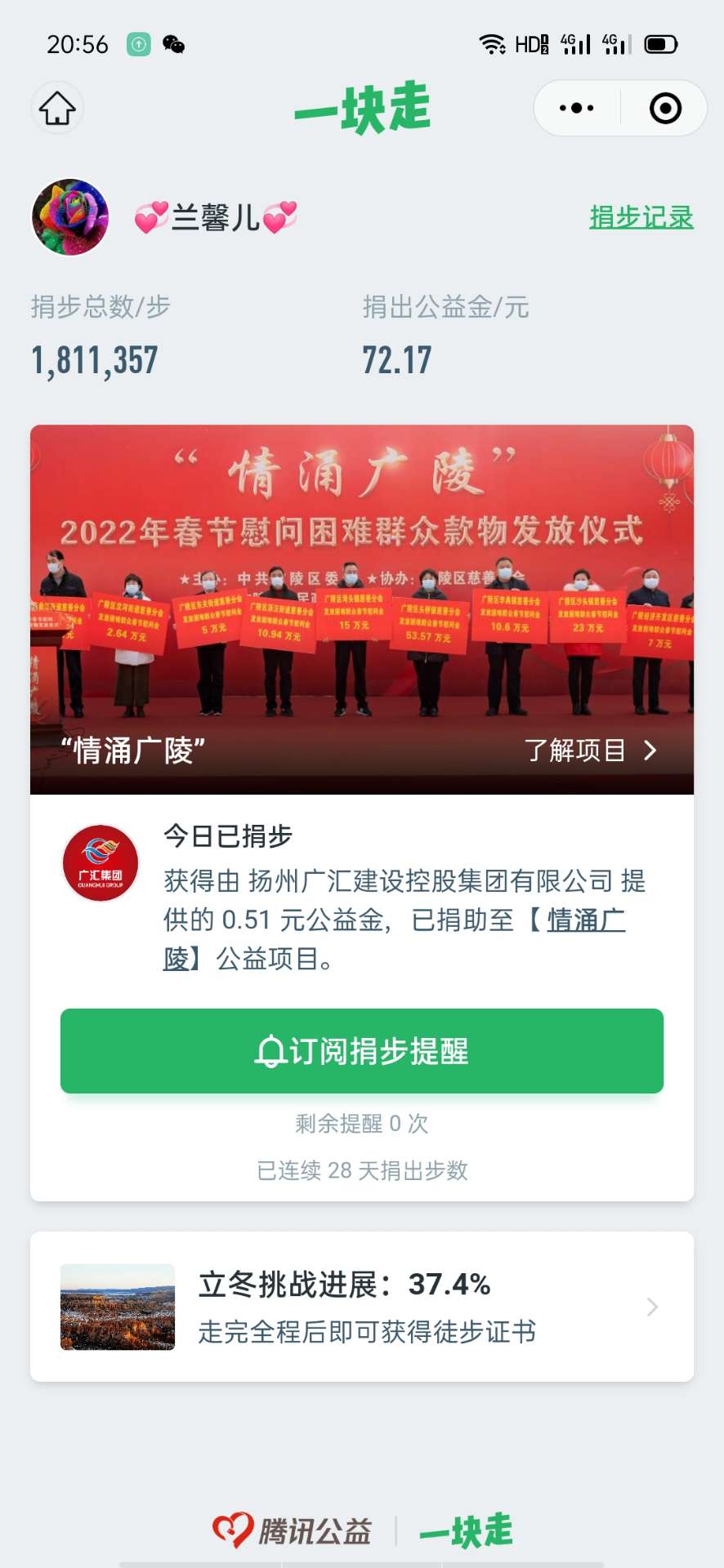Open 捐步记录 donation history link
724x1568 pixels.
(641, 217)
